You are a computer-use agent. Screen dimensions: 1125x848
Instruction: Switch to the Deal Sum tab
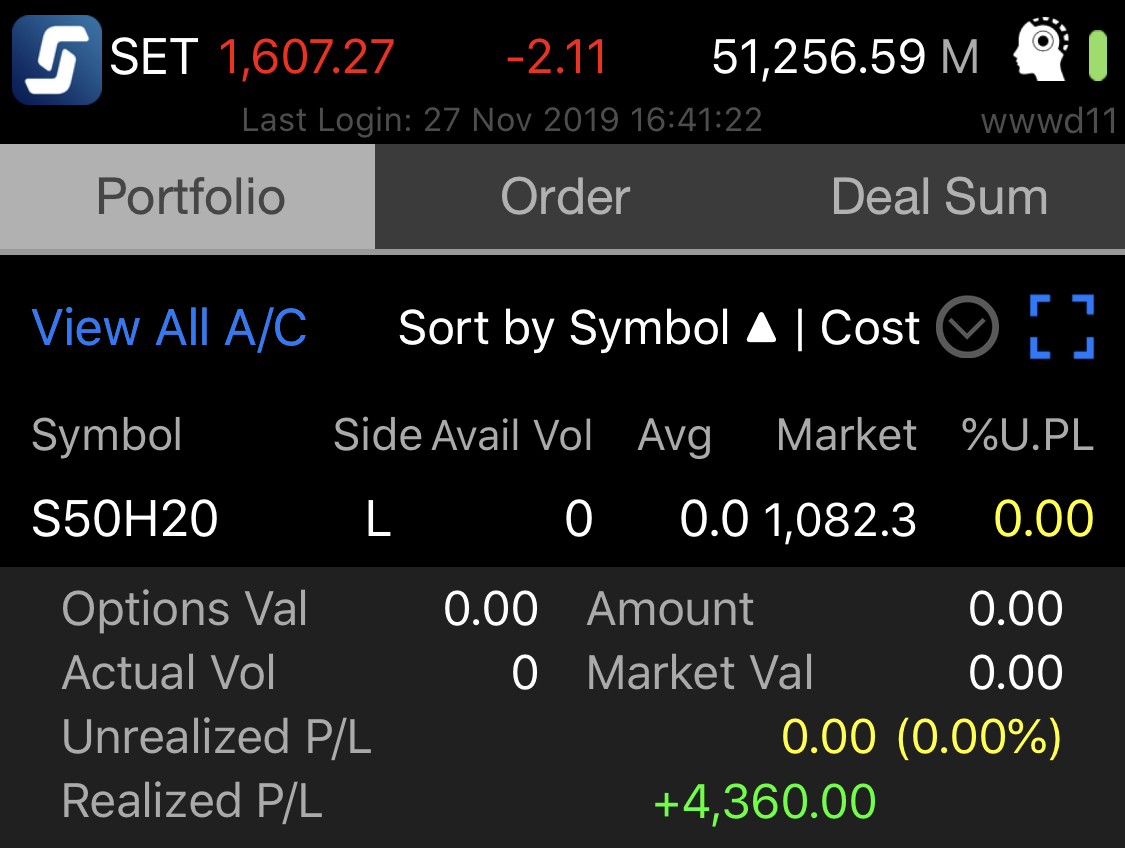[x=938, y=197]
